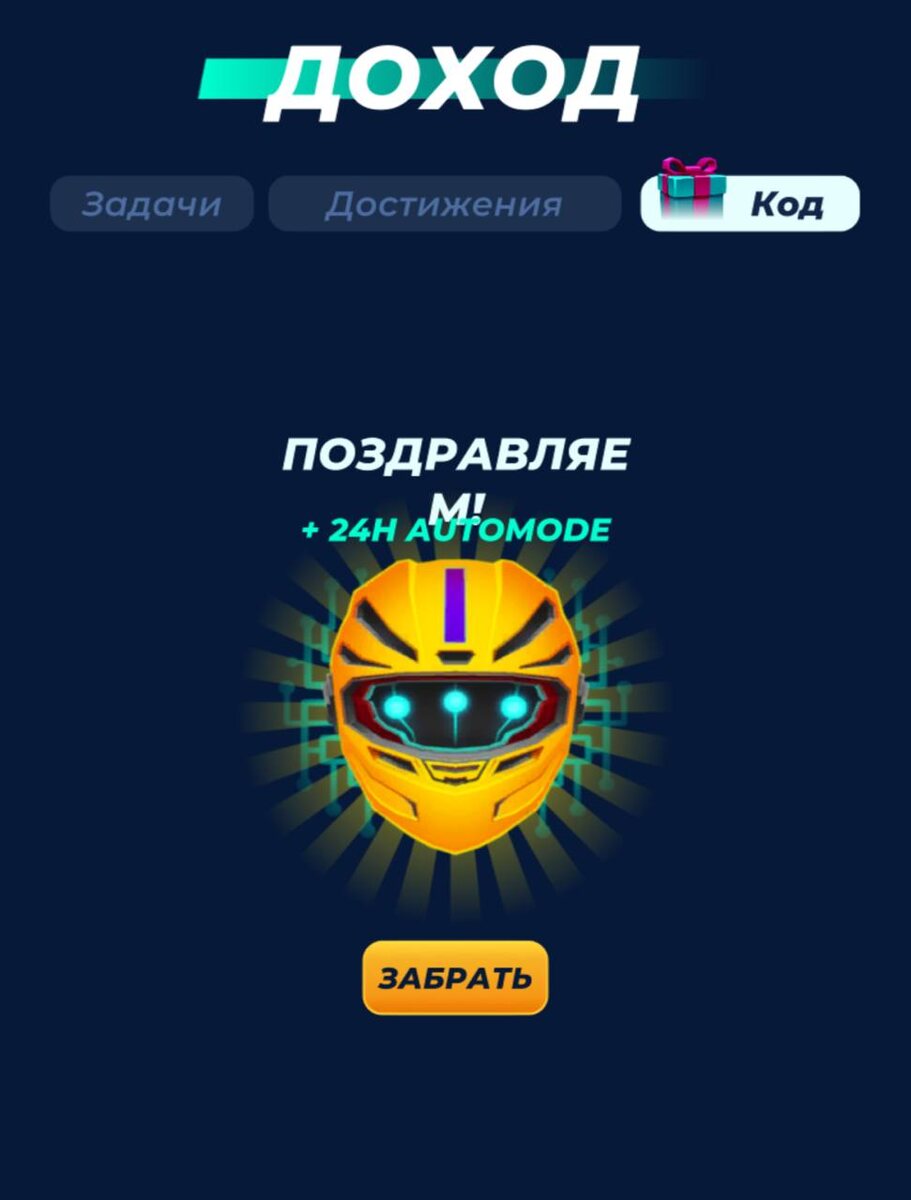Image resolution: width=911 pixels, height=1200 pixels.
Task: Switch to the Достижения tab
Action: click(440, 203)
